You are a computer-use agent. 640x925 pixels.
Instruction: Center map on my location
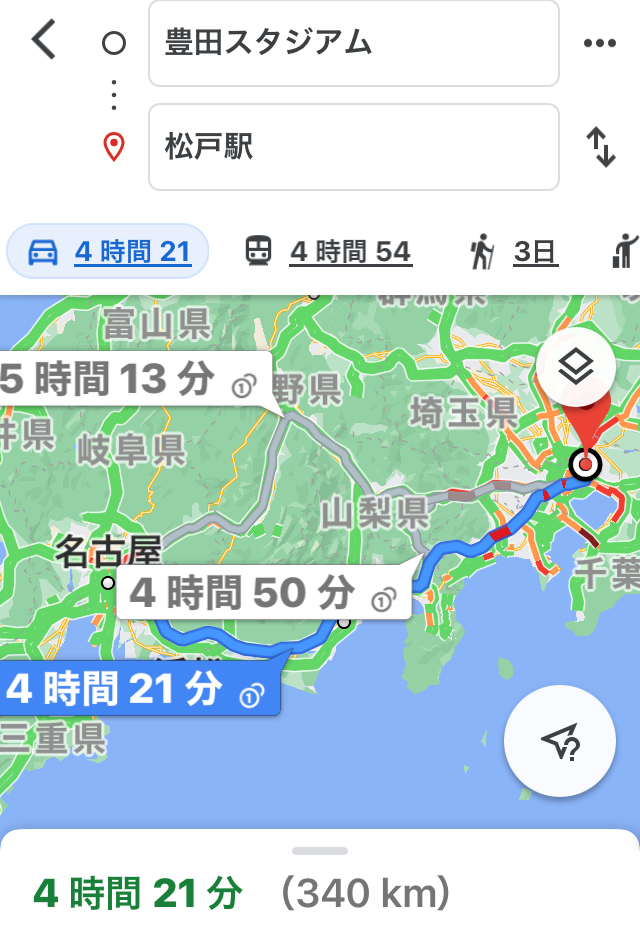tap(562, 739)
